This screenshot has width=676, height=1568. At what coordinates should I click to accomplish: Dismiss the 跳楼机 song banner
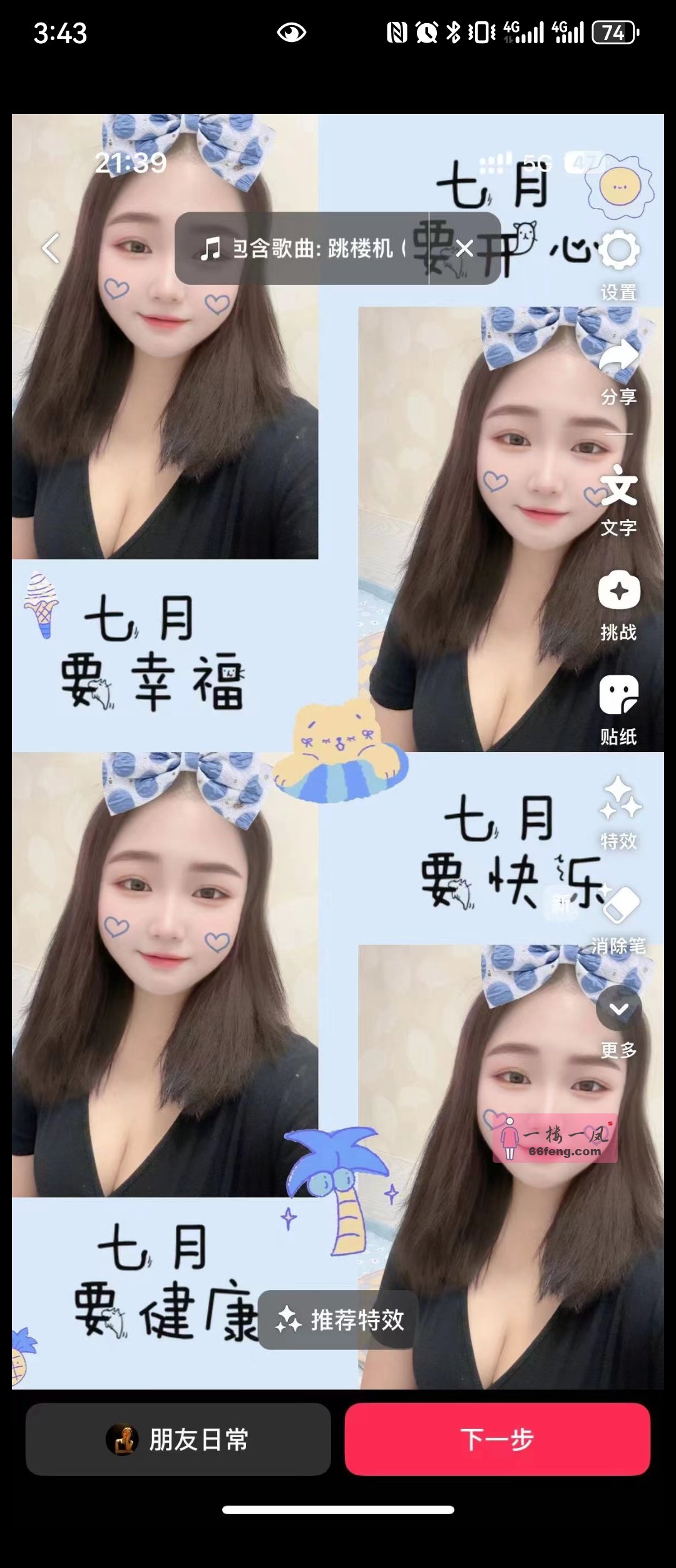tap(464, 249)
